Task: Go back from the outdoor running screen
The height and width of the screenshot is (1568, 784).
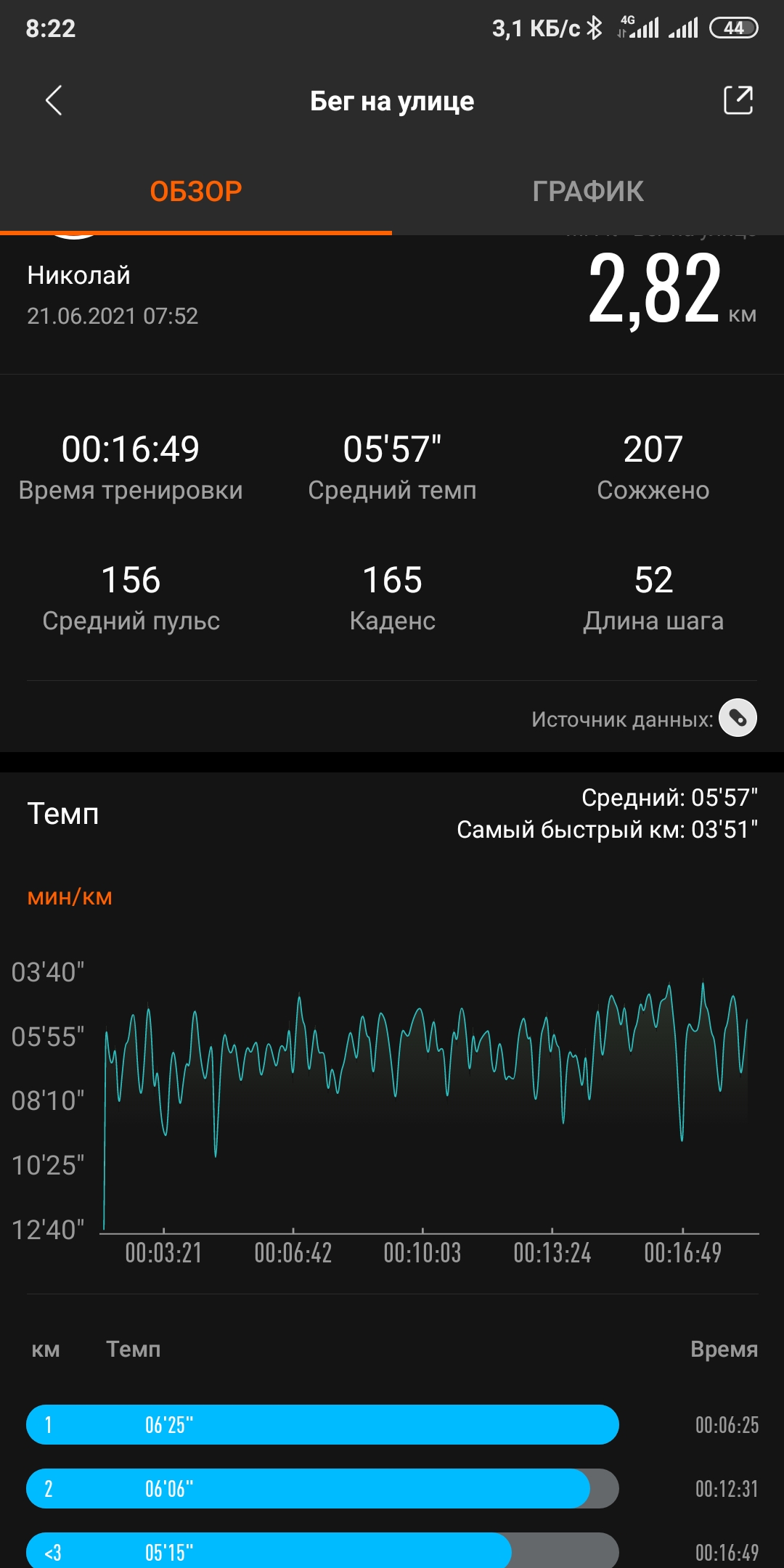Action: [x=54, y=101]
